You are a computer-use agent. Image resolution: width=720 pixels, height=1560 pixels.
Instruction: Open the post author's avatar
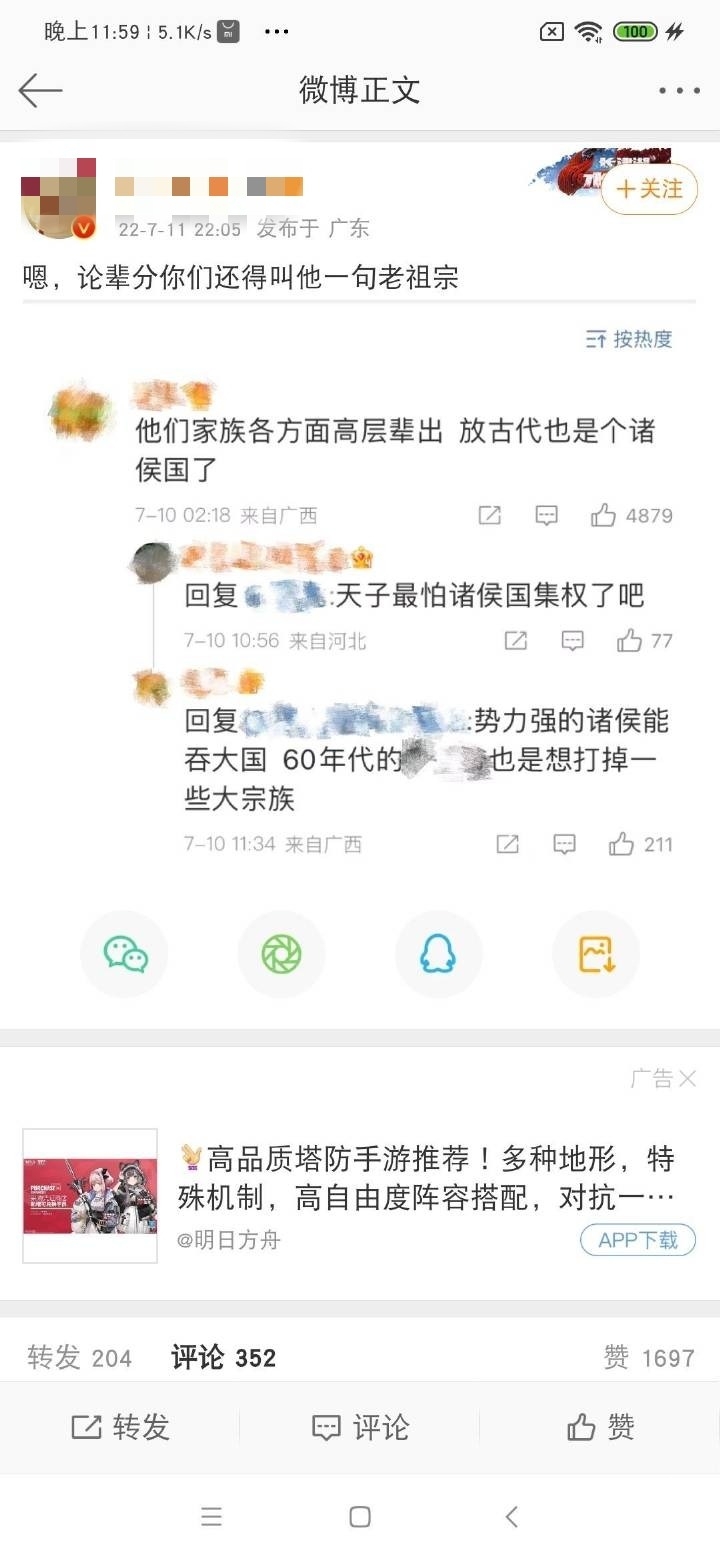(59, 197)
